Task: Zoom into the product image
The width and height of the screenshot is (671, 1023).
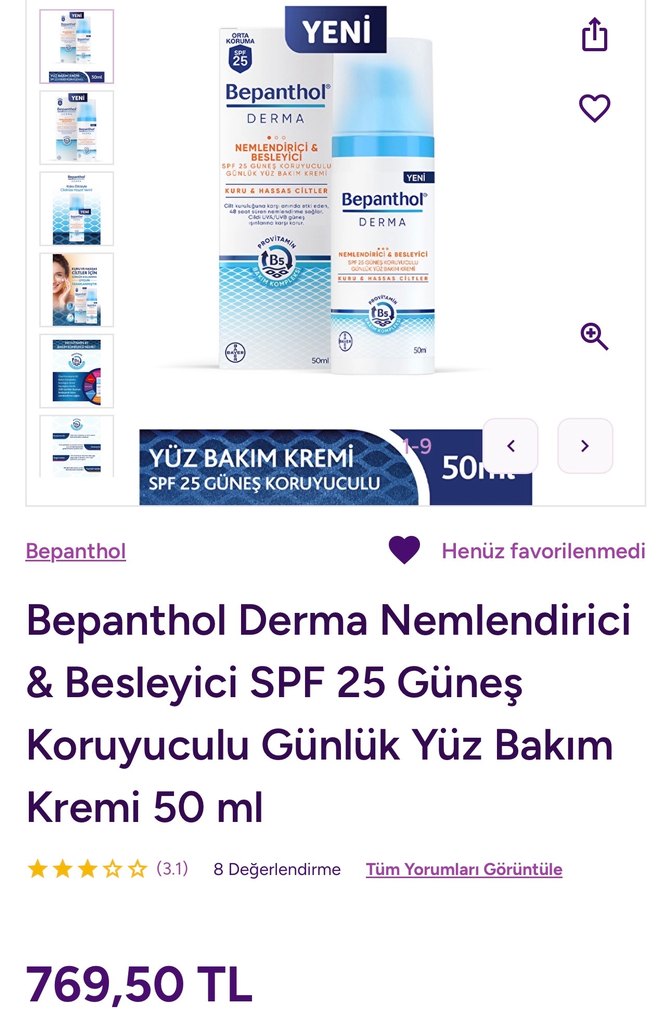Action: tap(594, 337)
